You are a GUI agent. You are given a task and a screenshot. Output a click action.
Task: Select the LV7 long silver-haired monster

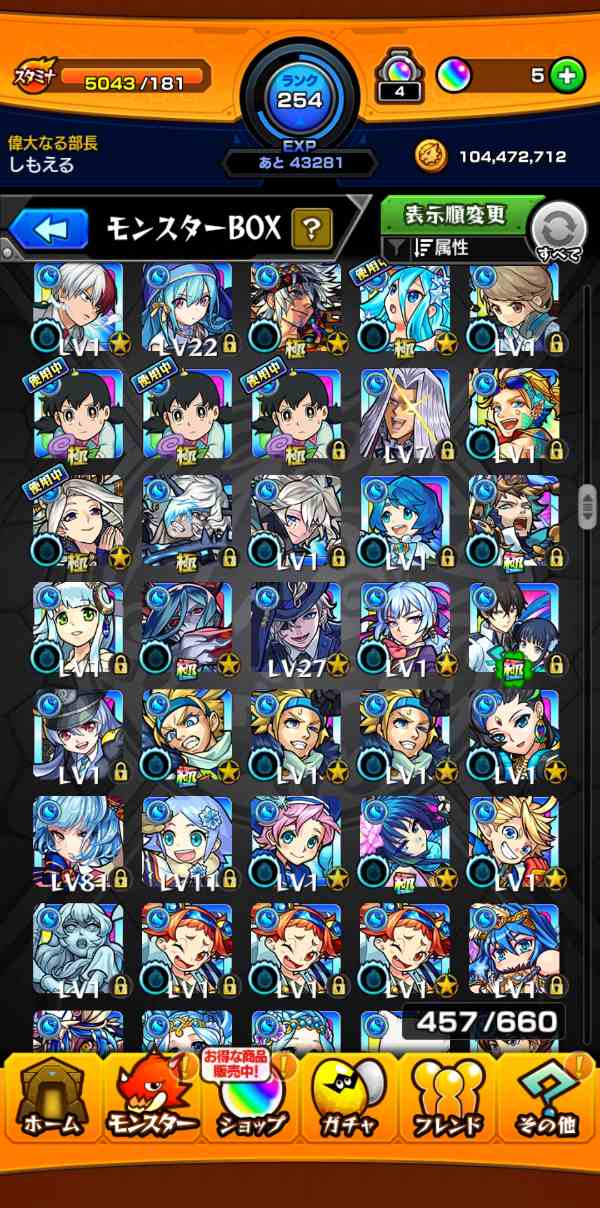tap(405, 415)
